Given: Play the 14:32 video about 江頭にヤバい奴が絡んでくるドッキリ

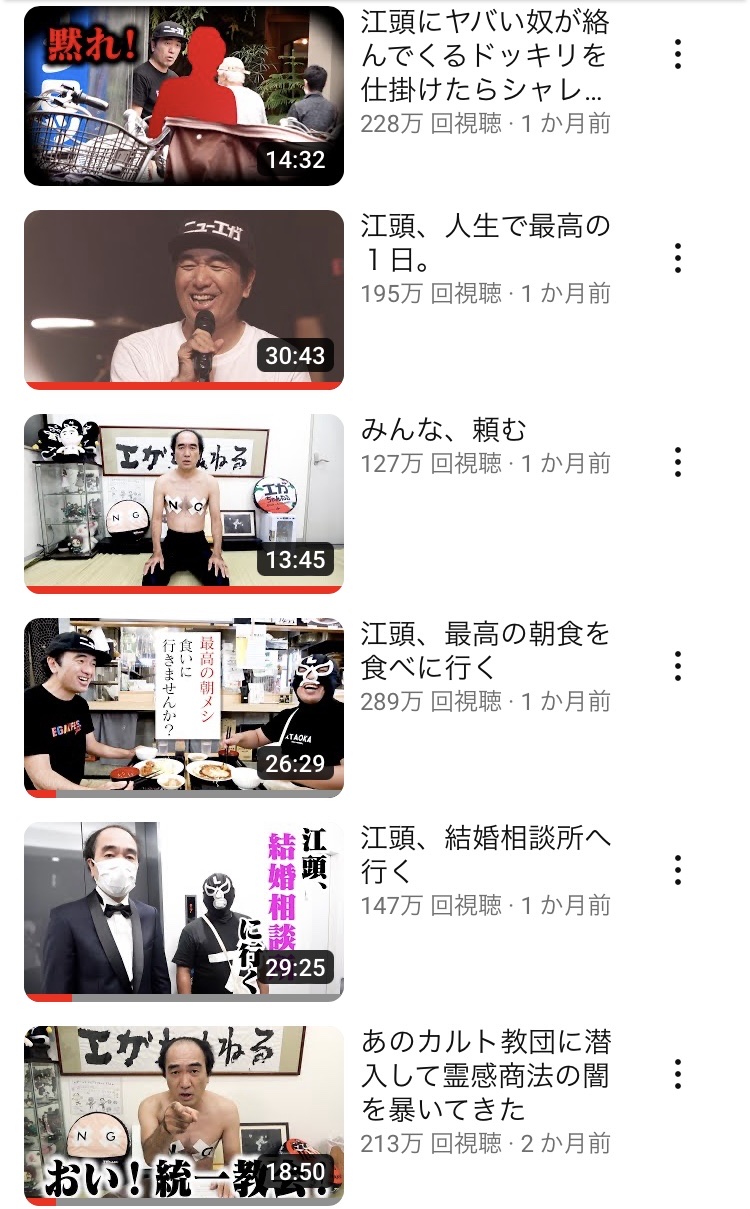Looking at the screenshot, I should 184,96.
